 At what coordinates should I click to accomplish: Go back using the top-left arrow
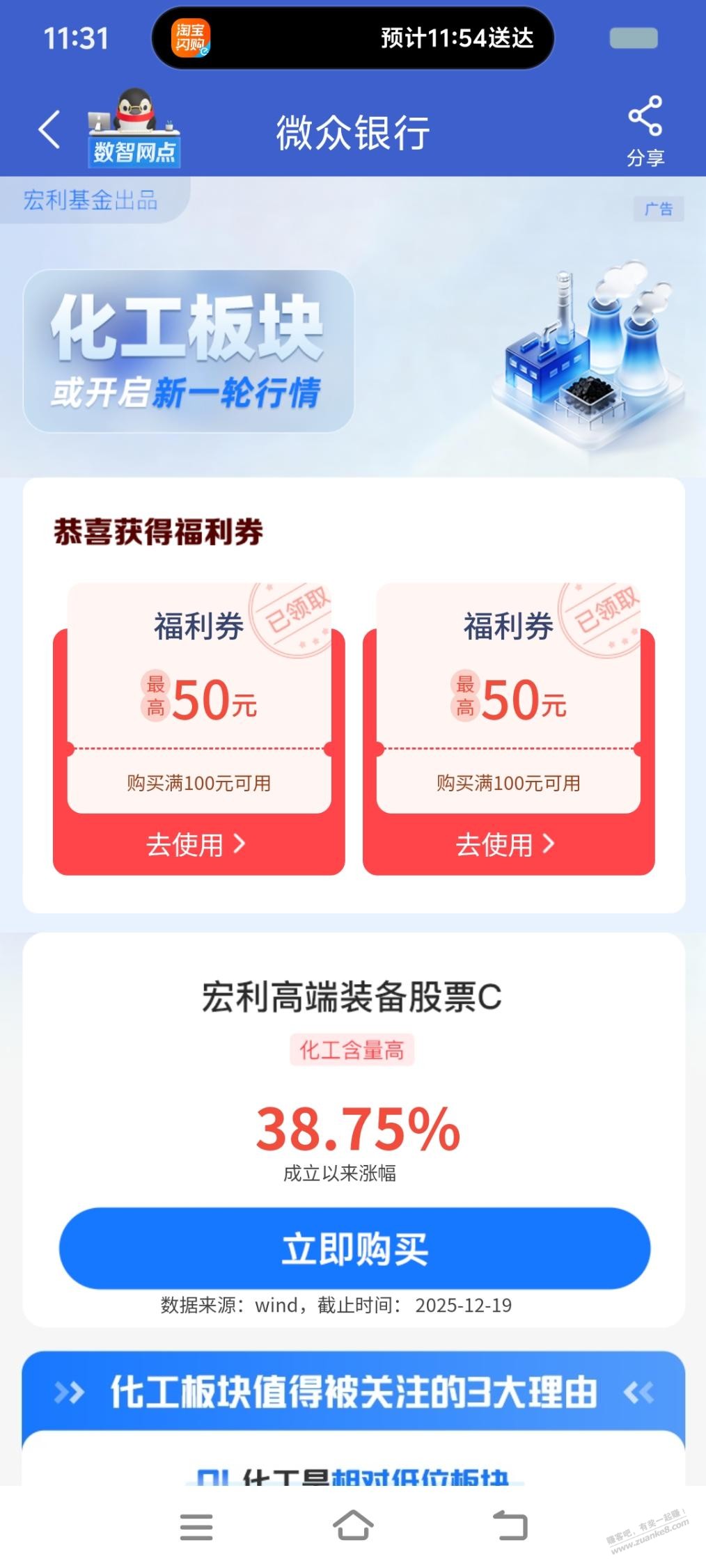click(x=49, y=129)
